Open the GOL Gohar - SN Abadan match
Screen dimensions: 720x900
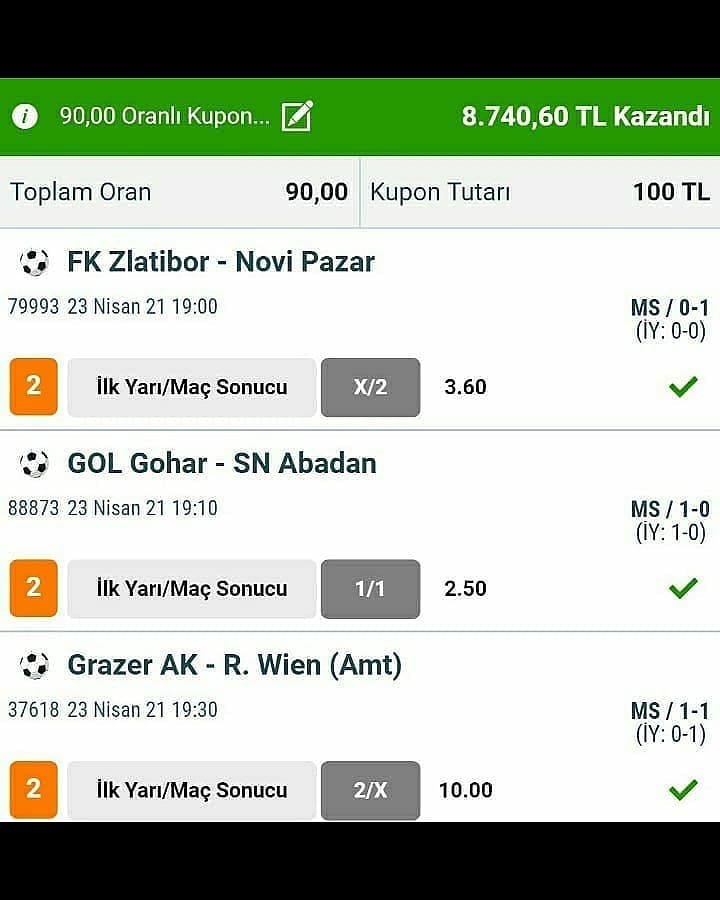[221, 463]
